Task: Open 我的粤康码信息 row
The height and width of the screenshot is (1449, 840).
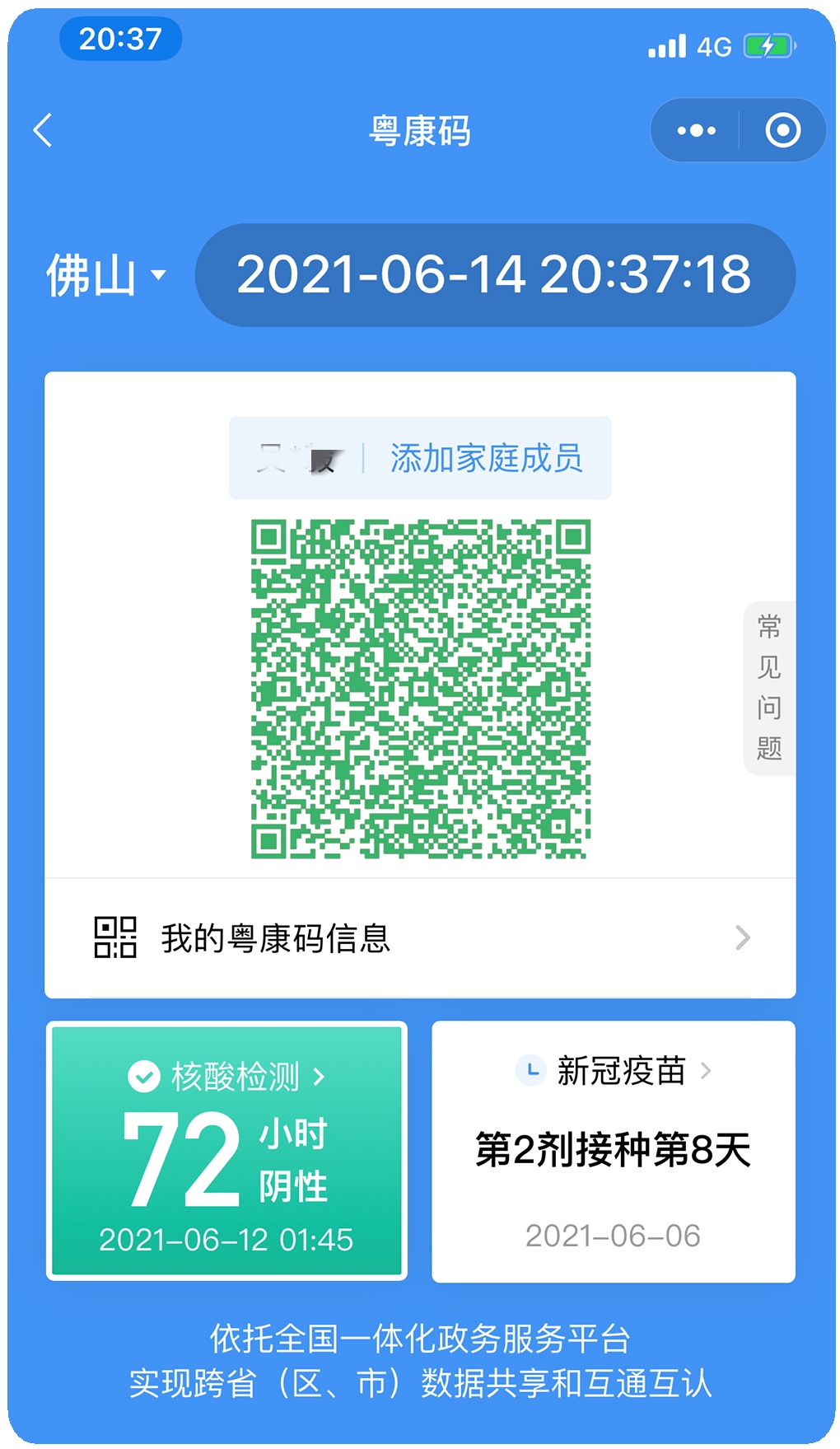Action: click(420, 938)
